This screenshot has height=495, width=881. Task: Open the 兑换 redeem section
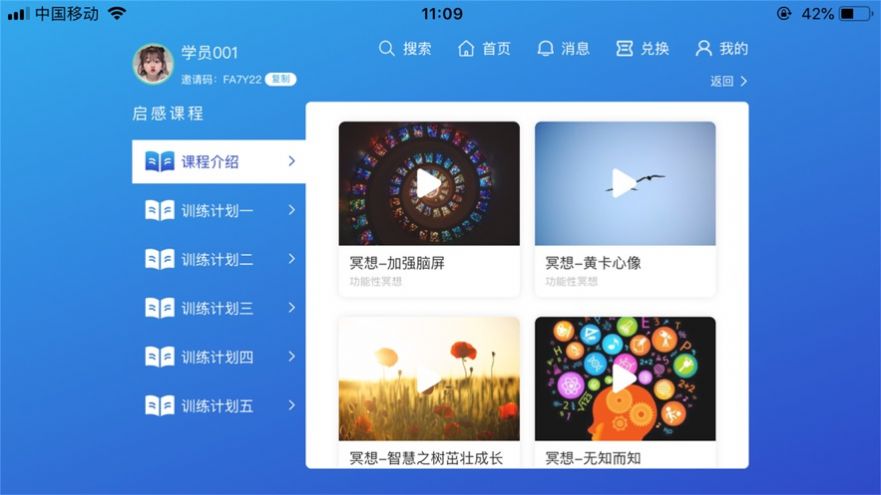coord(642,48)
